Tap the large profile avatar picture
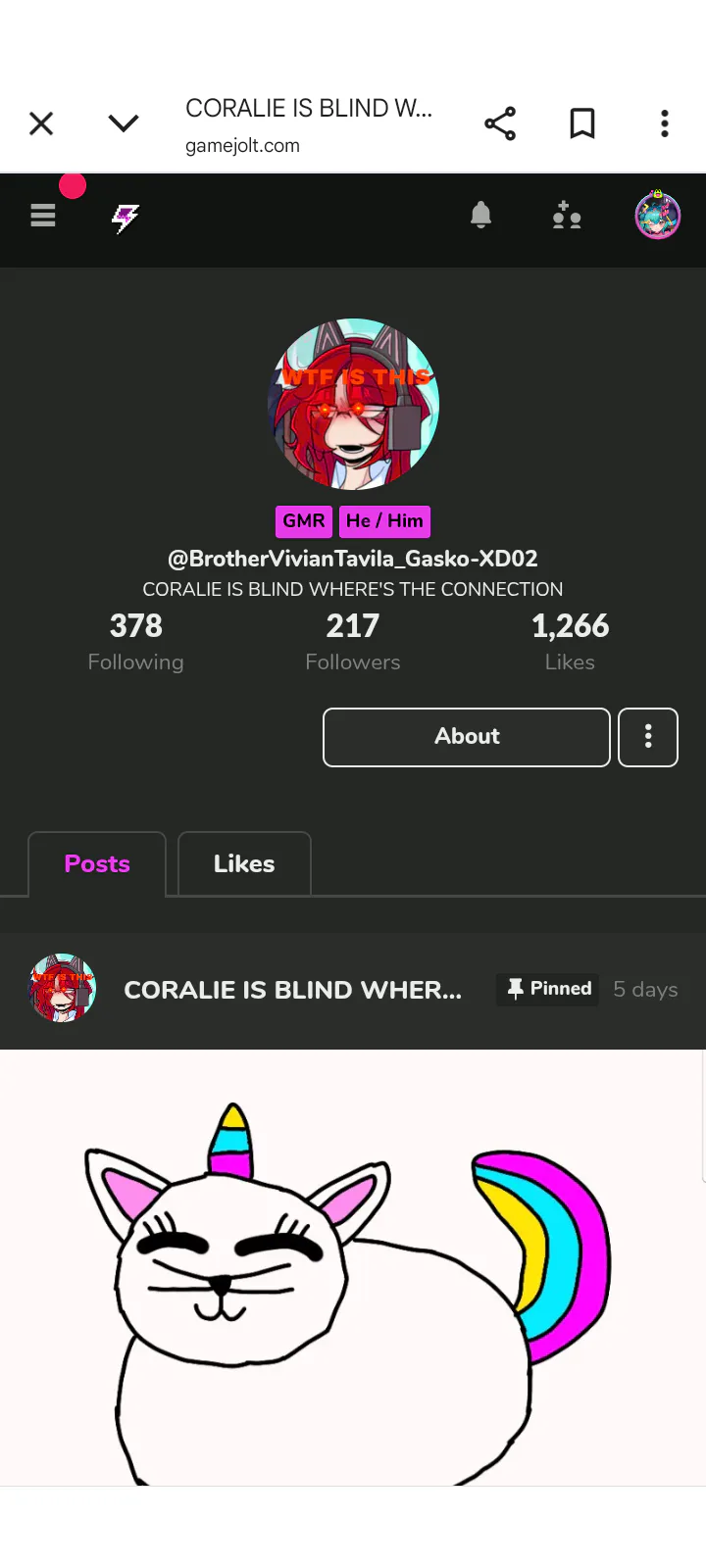 pyautogui.click(x=353, y=404)
